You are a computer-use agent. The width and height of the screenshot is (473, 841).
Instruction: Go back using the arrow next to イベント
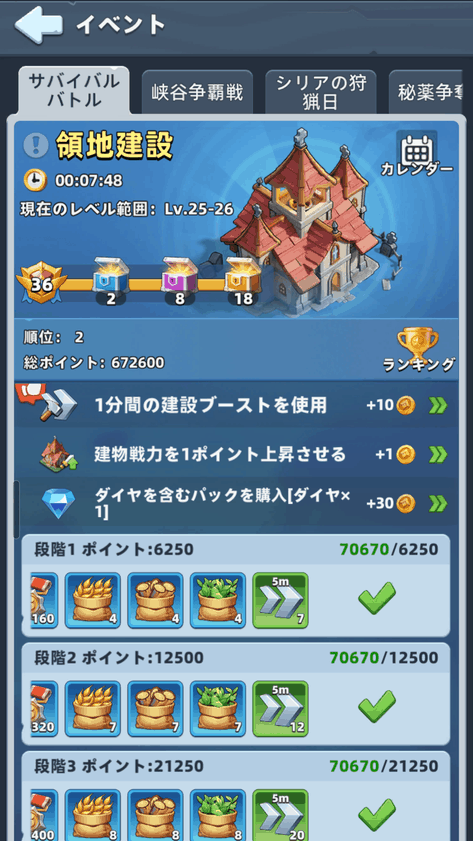[x=38, y=25]
